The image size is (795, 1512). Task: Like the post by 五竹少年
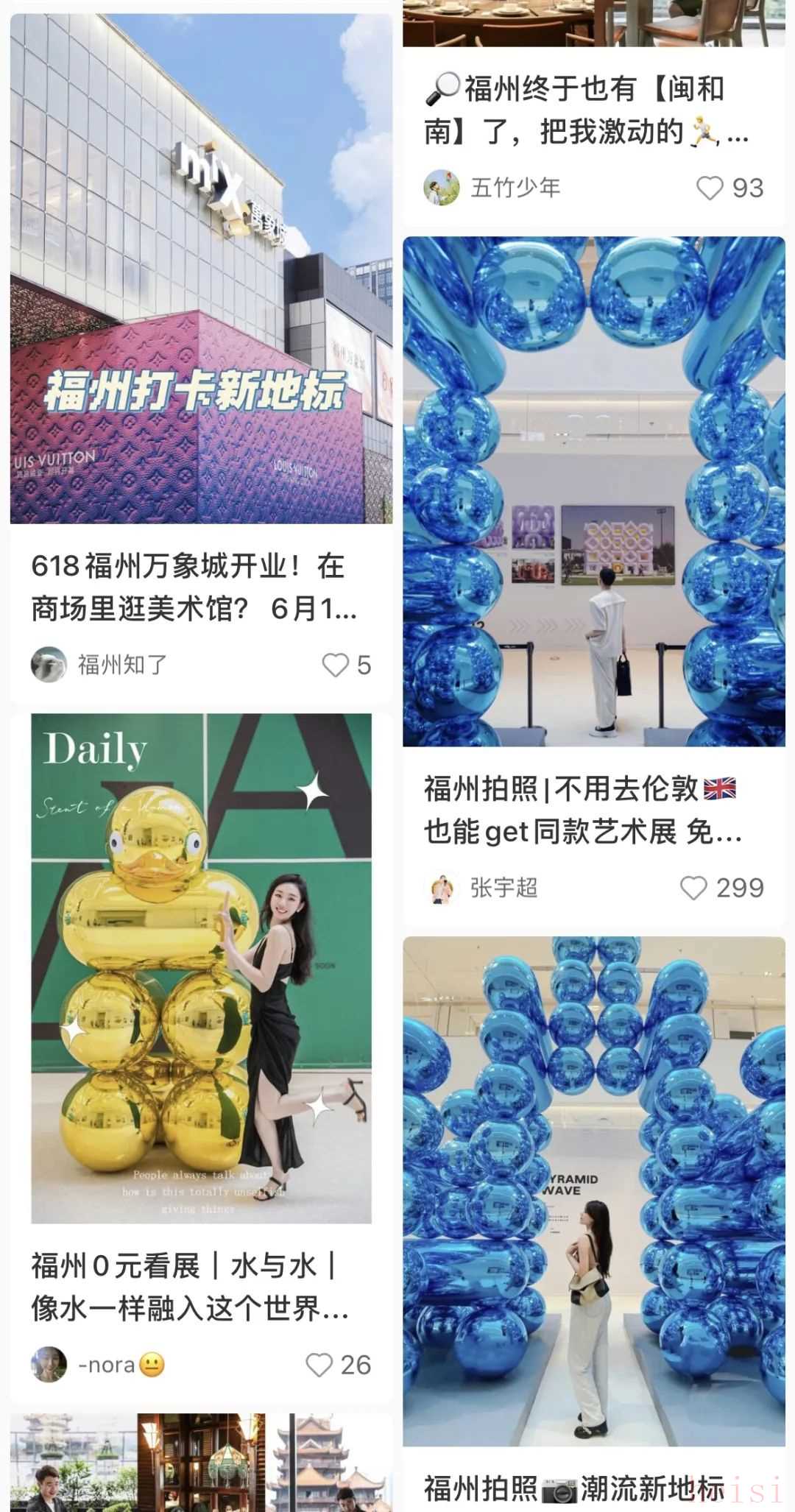coord(710,188)
